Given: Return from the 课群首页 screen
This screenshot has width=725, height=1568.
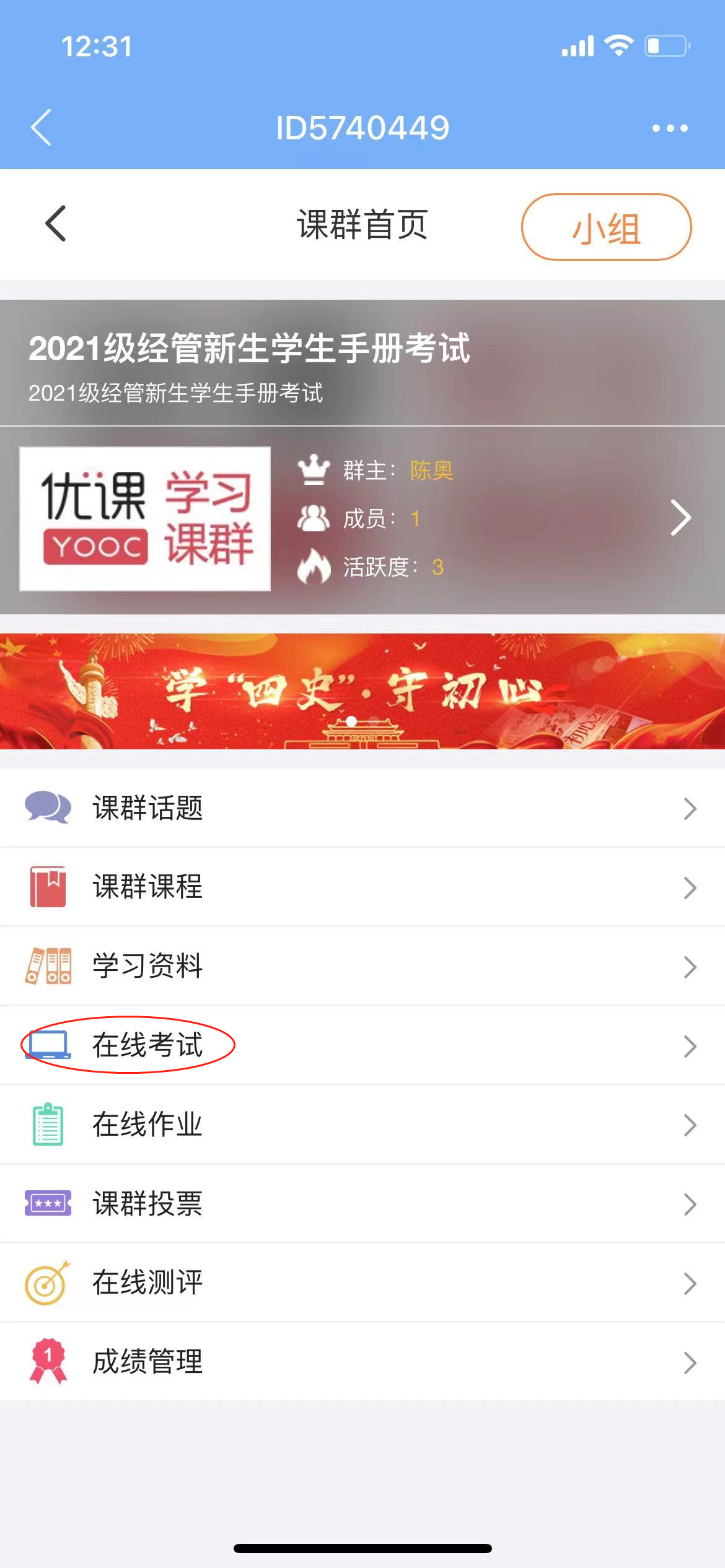Looking at the screenshot, I should click(56, 224).
